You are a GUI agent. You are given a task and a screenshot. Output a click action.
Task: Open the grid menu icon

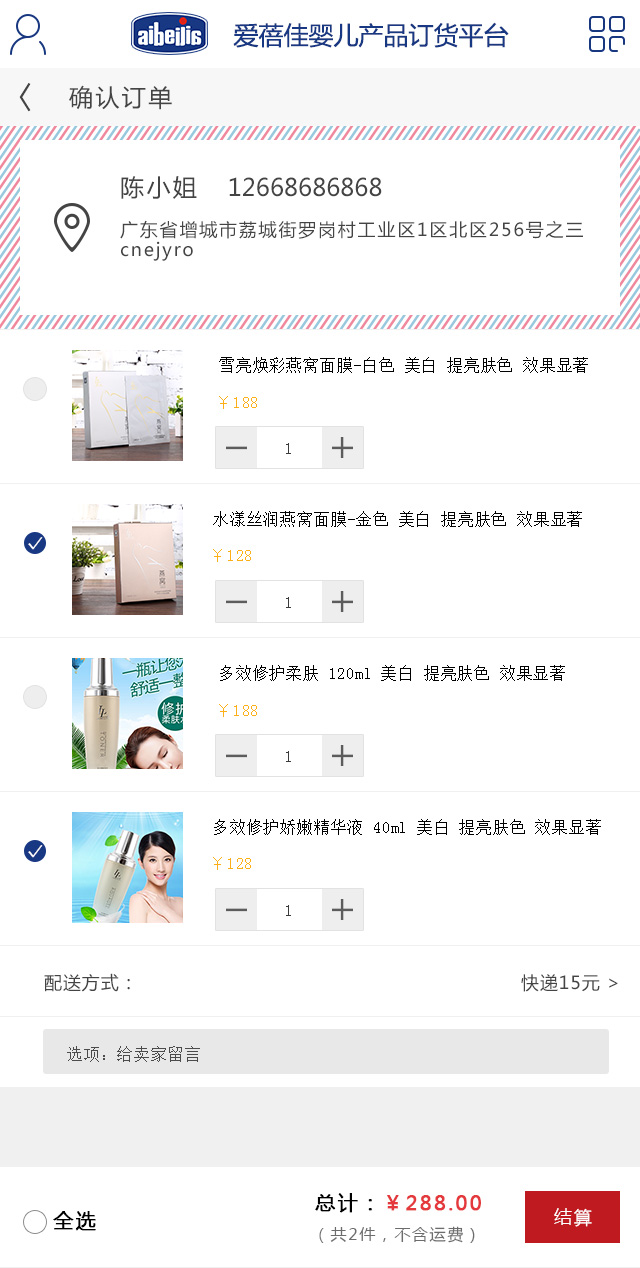pos(606,34)
